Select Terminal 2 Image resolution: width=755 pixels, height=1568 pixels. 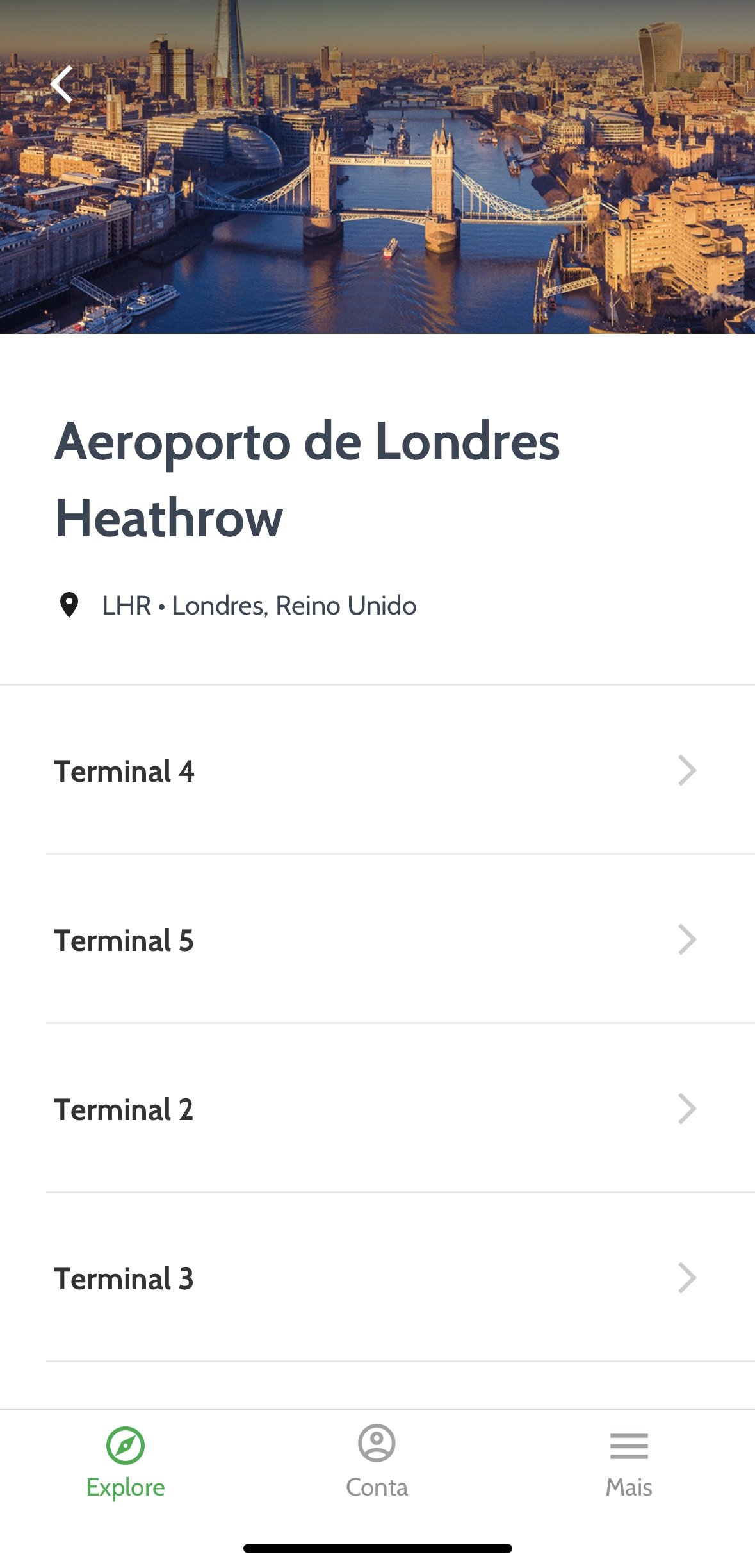tap(377, 1108)
